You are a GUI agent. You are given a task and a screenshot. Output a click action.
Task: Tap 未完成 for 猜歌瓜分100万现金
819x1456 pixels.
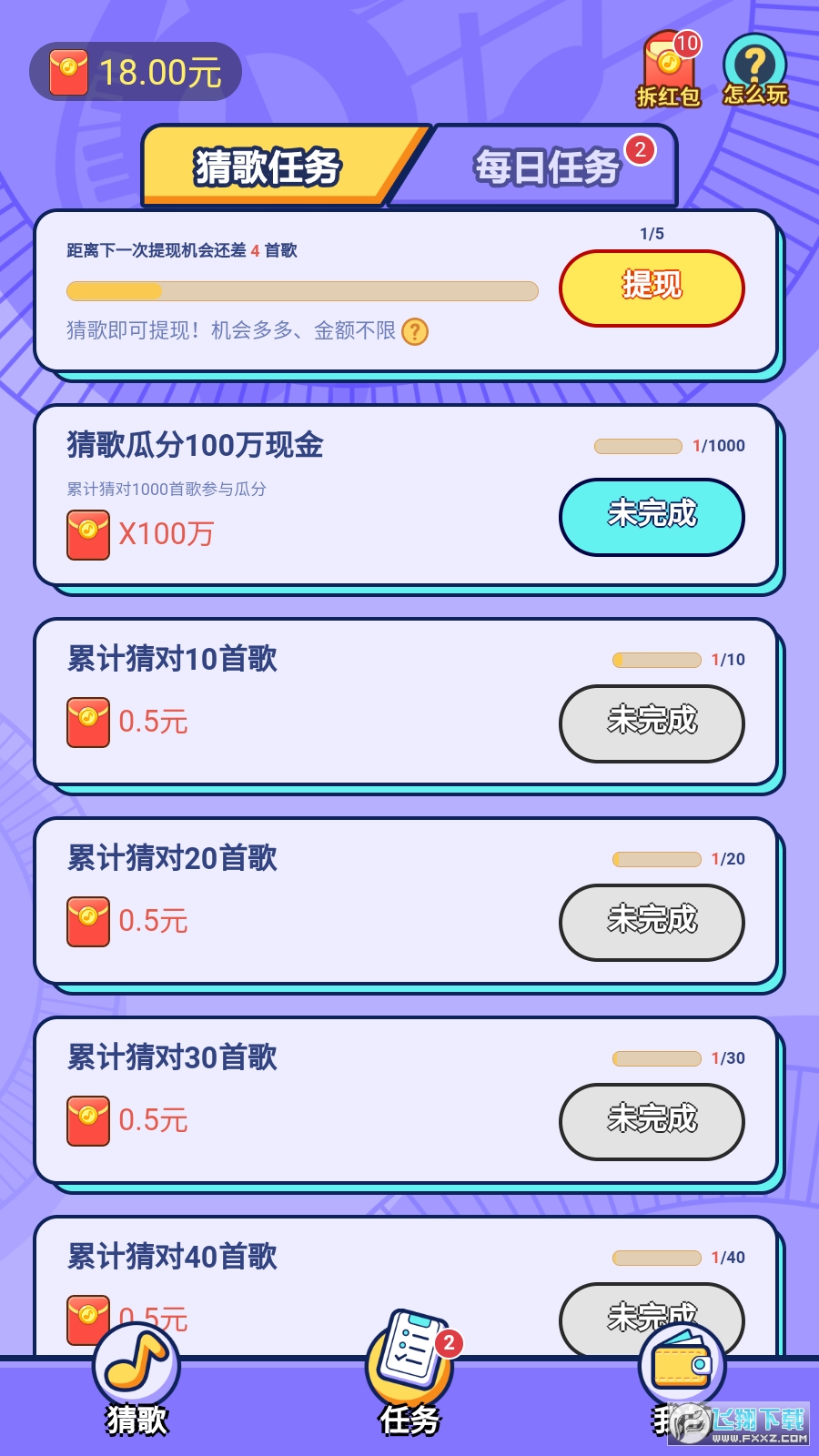coord(652,516)
